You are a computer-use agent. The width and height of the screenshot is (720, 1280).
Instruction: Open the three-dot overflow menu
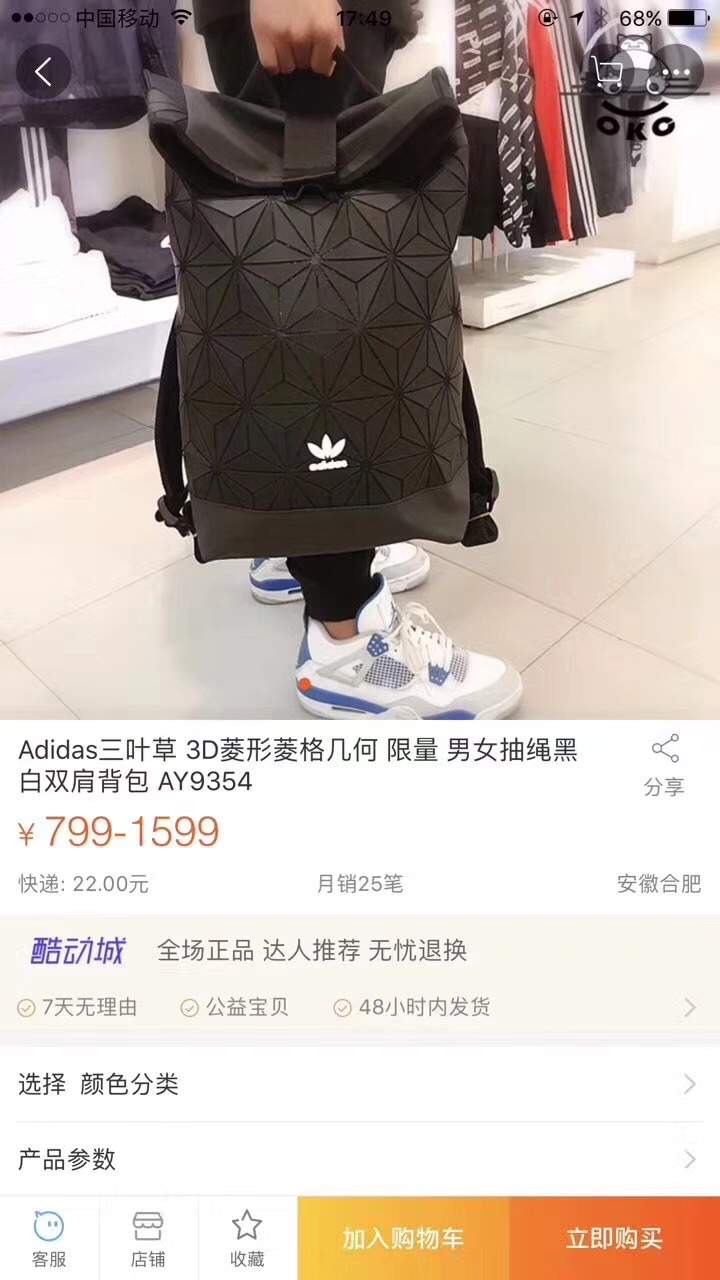677,72
